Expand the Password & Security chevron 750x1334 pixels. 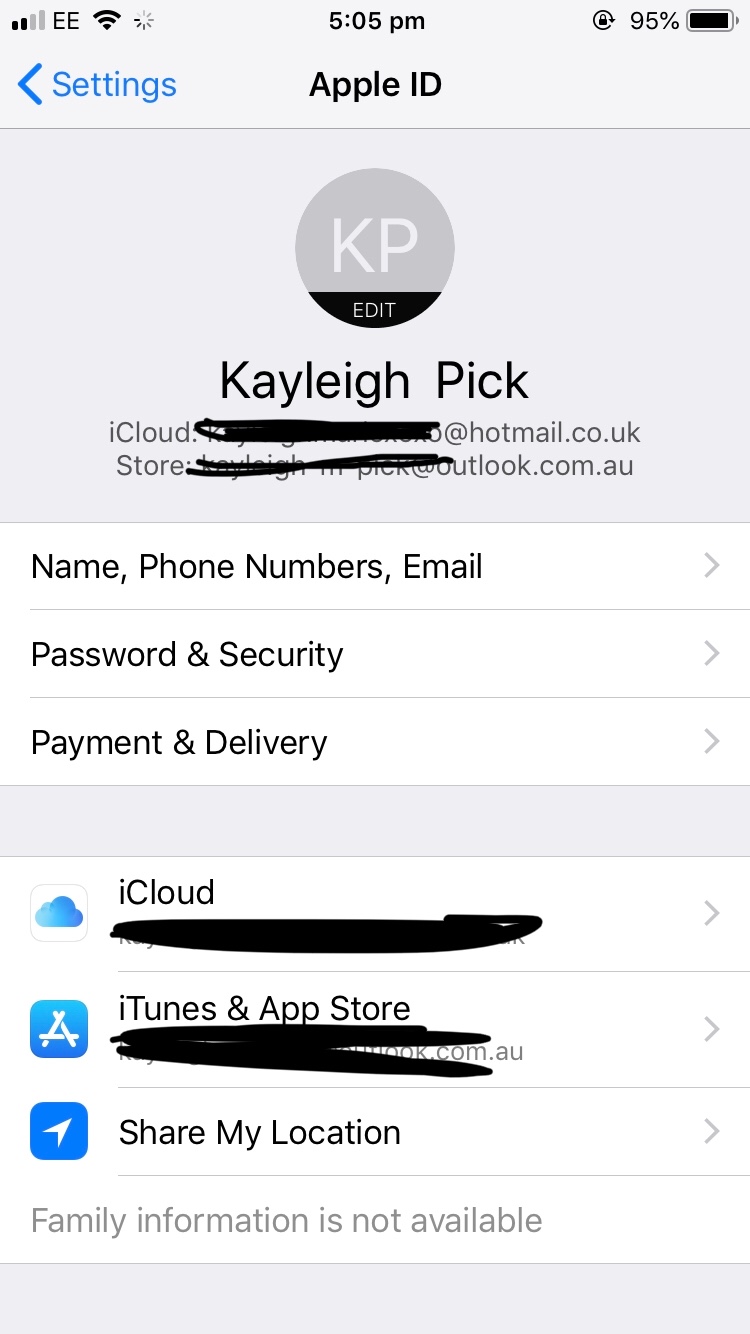(711, 653)
